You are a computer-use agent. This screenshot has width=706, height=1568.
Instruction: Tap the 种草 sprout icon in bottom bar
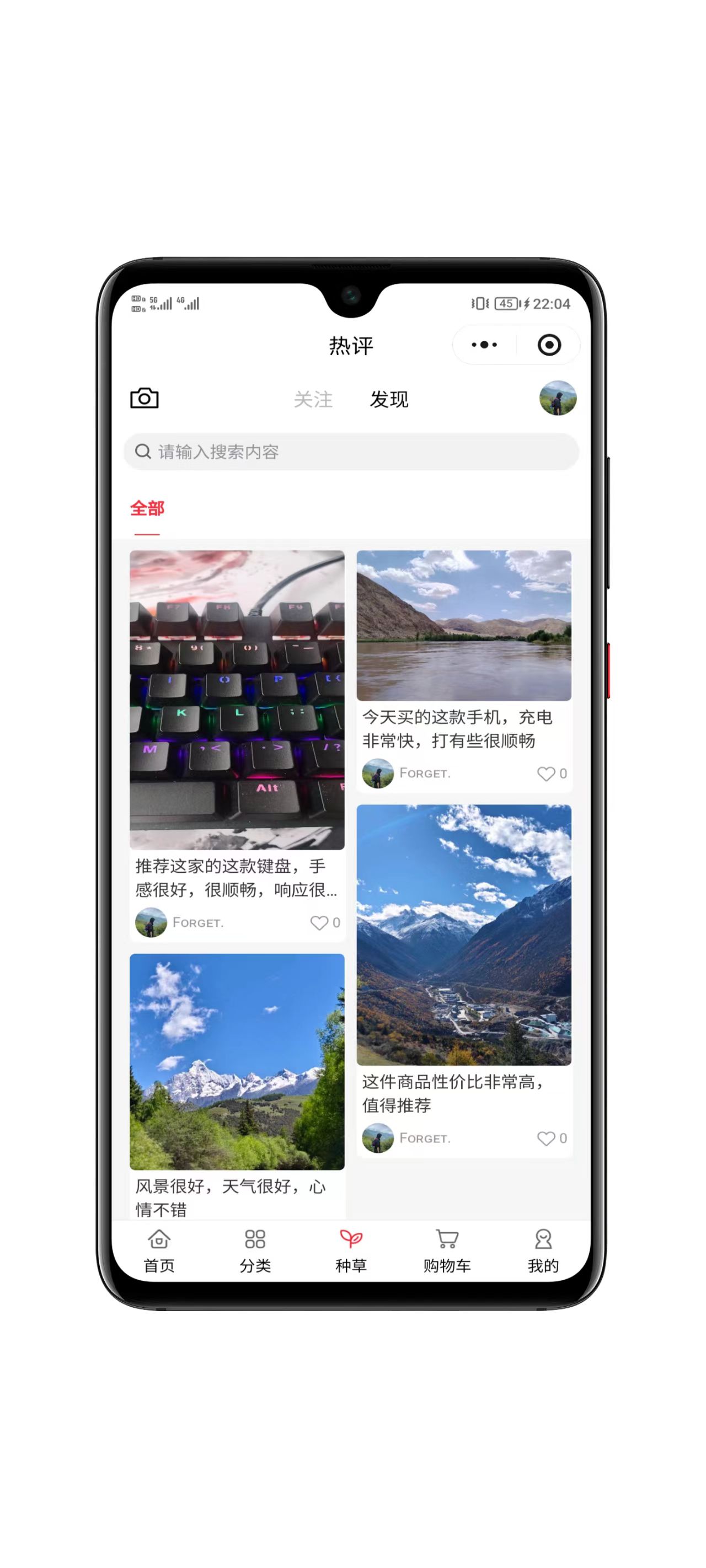pyautogui.click(x=351, y=1240)
